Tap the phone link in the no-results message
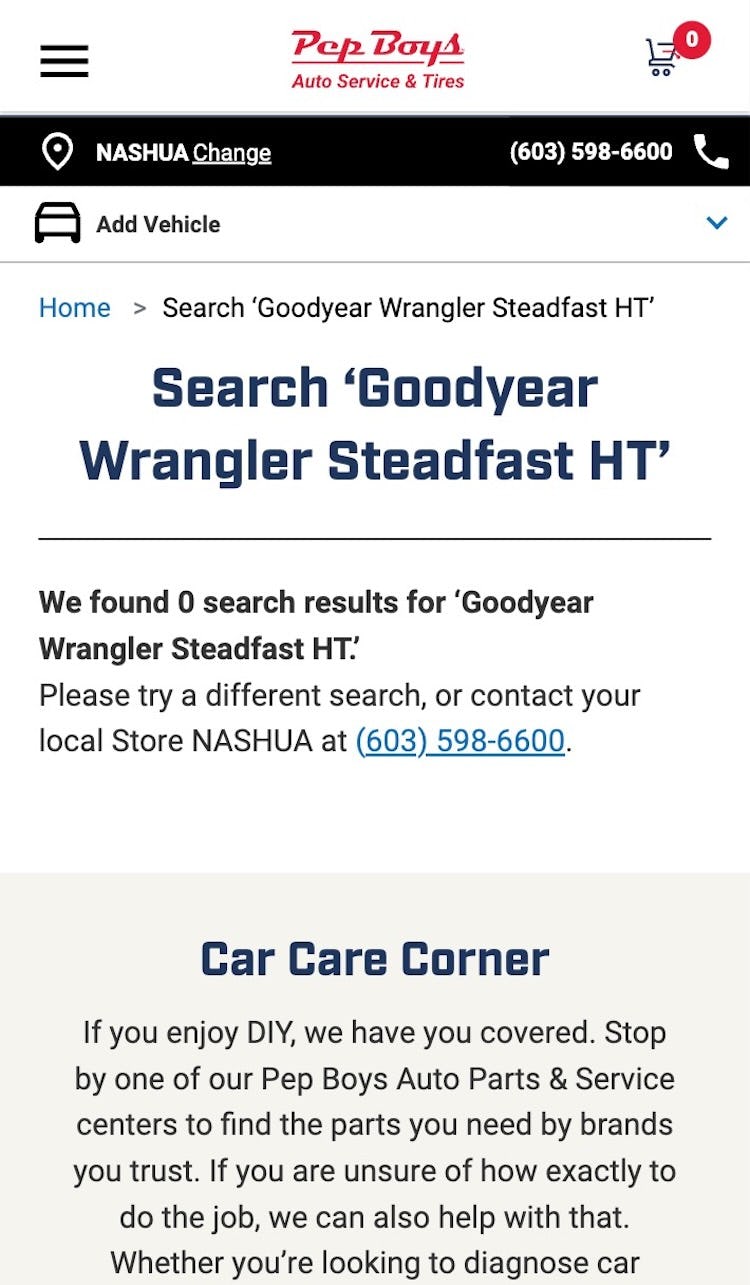Image resolution: width=750 pixels, height=1285 pixels. [460, 742]
